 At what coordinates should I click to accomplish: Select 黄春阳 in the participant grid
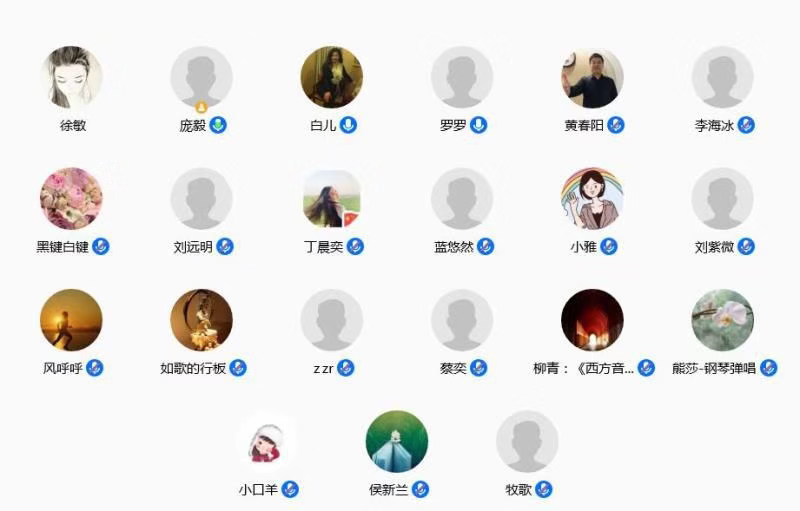pyautogui.click(x=592, y=78)
